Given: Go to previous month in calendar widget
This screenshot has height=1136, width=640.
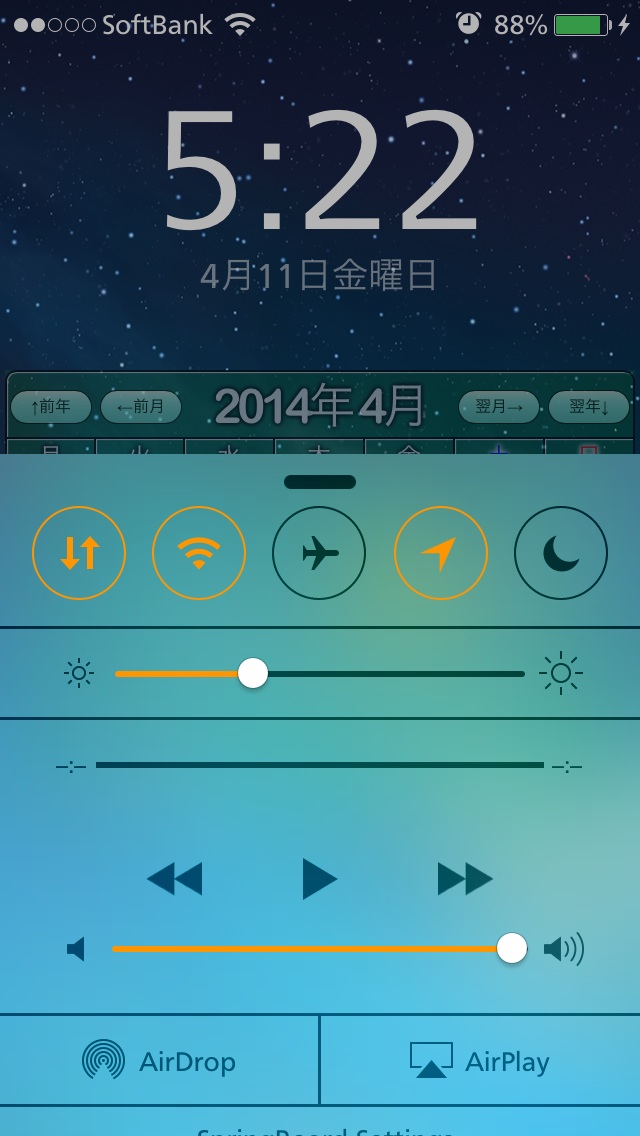Looking at the screenshot, I should click(140, 406).
